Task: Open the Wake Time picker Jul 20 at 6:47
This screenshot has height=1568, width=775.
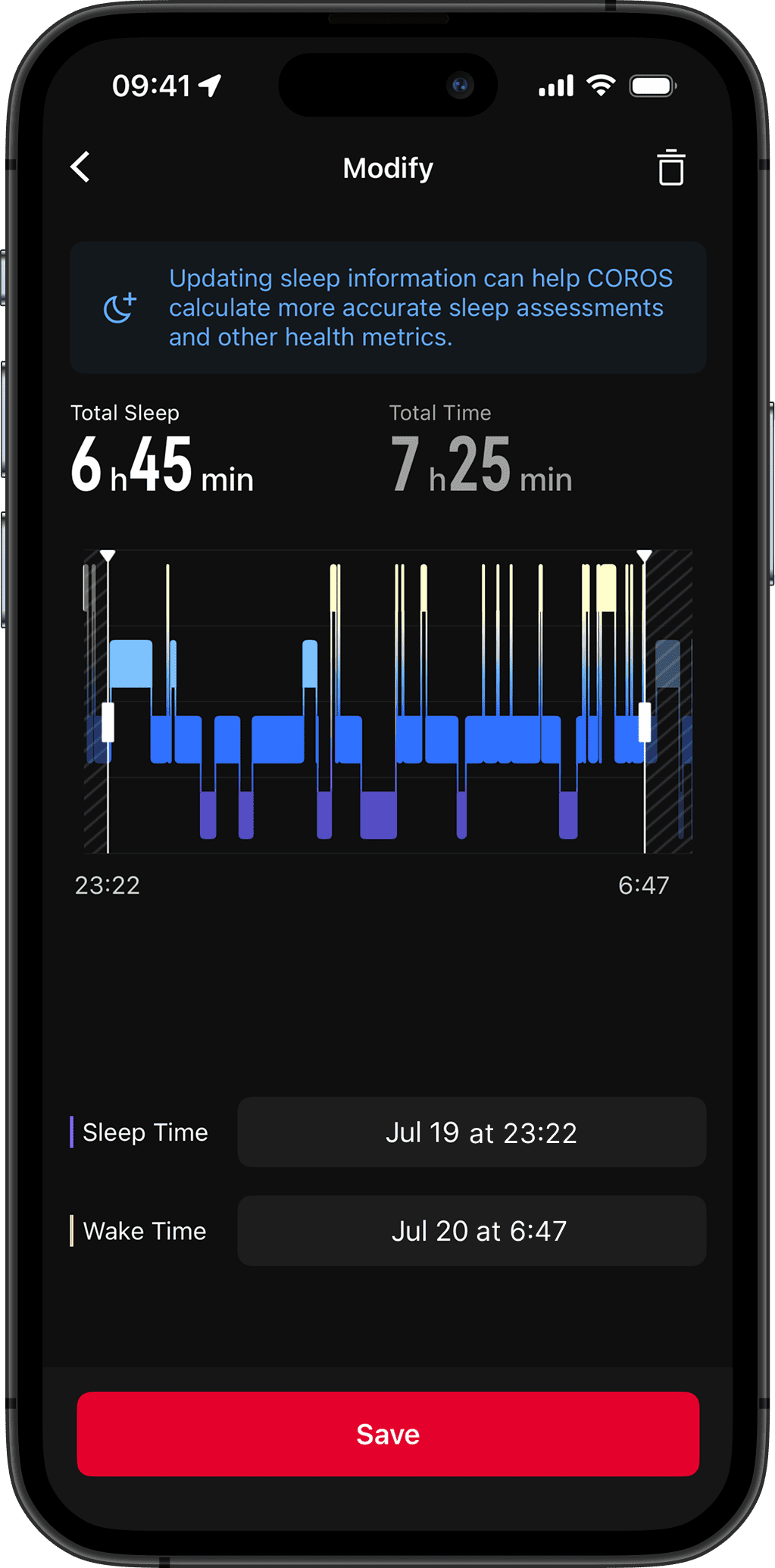Action: 472,1230
